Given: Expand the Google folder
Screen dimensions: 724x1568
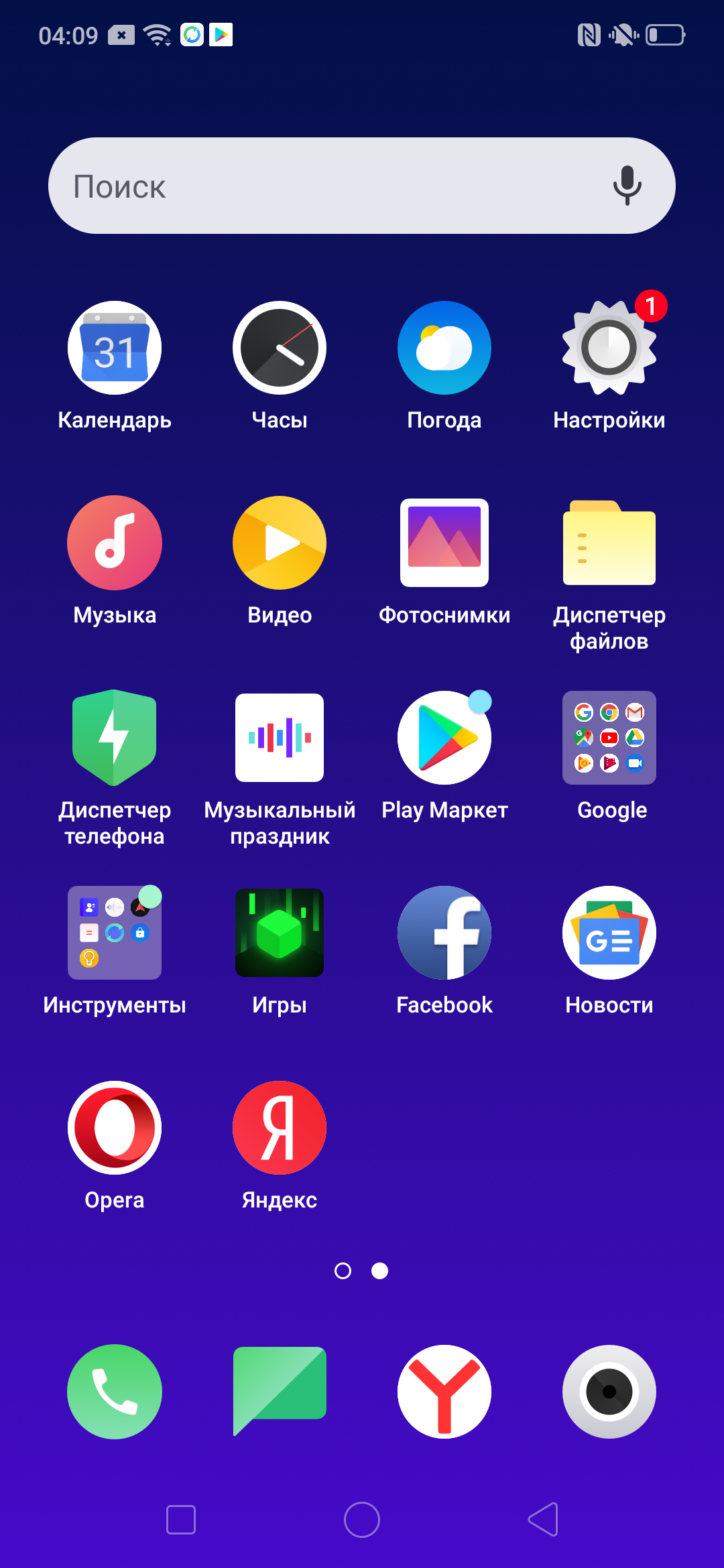Looking at the screenshot, I should click(609, 738).
